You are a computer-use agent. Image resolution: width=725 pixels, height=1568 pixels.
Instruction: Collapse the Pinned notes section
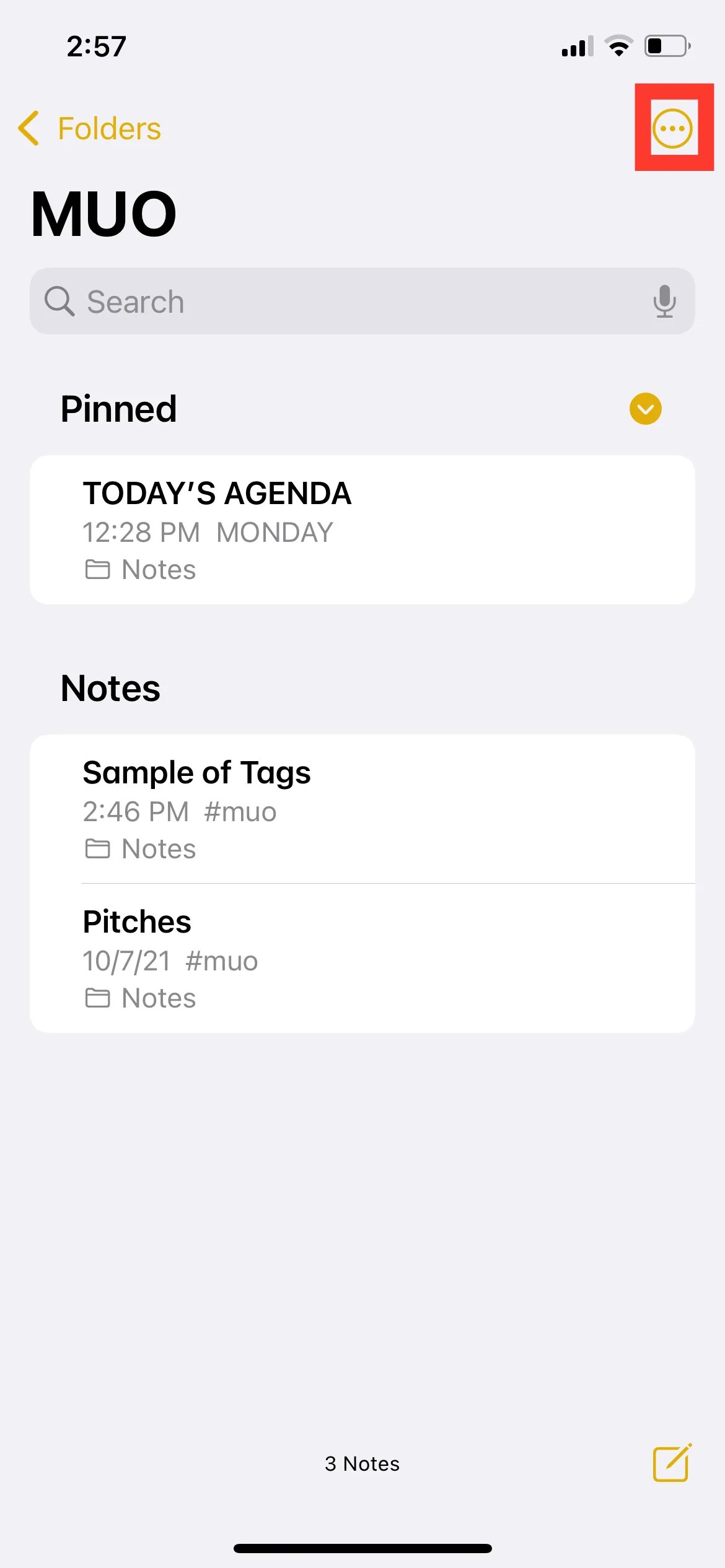645,409
